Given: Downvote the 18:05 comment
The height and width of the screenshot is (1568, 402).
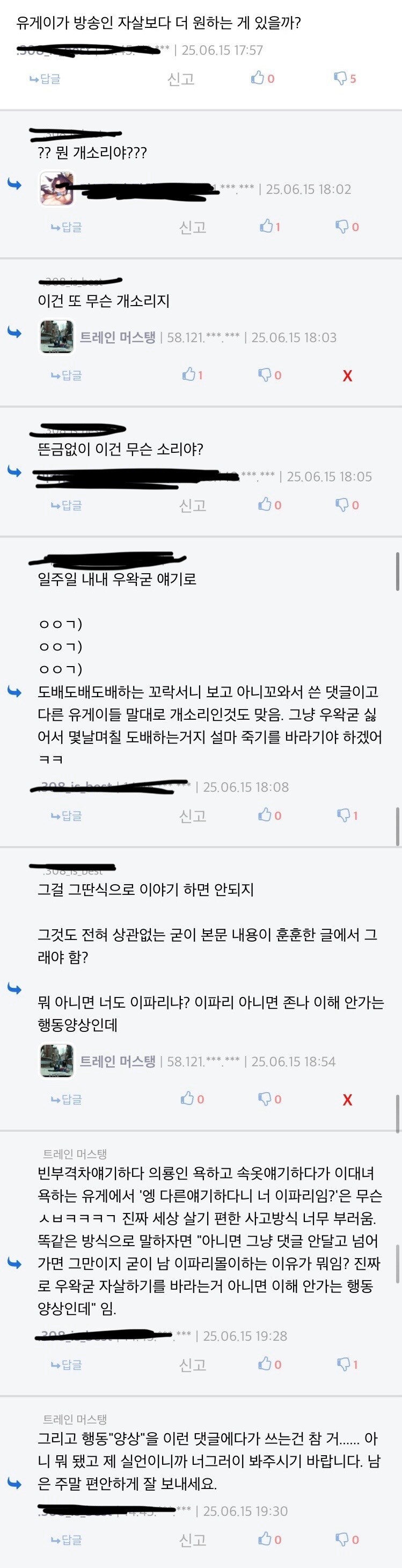Looking at the screenshot, I should point(347,504).
